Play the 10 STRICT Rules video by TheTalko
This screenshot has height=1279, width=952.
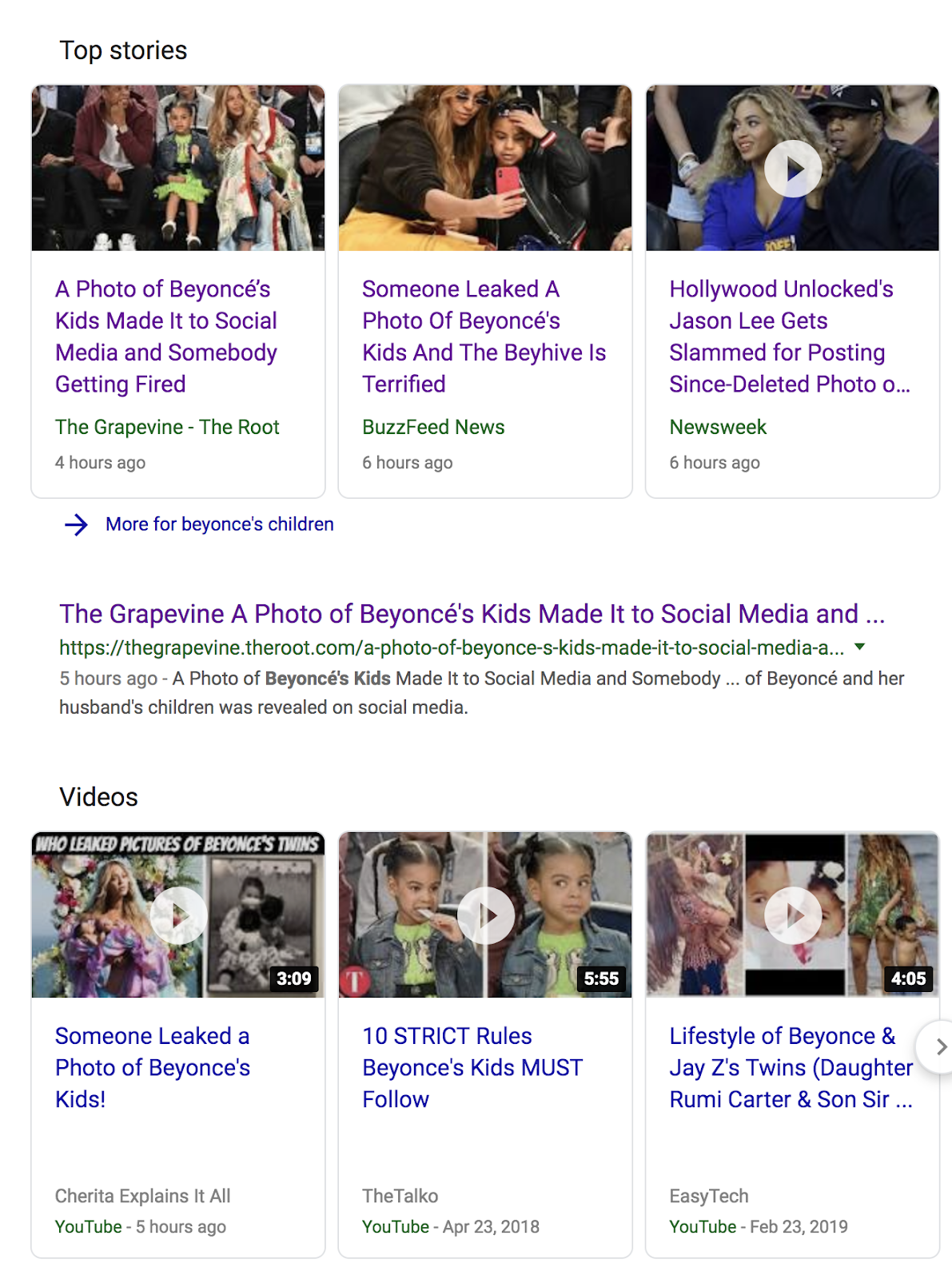click(x=485, y=915)
